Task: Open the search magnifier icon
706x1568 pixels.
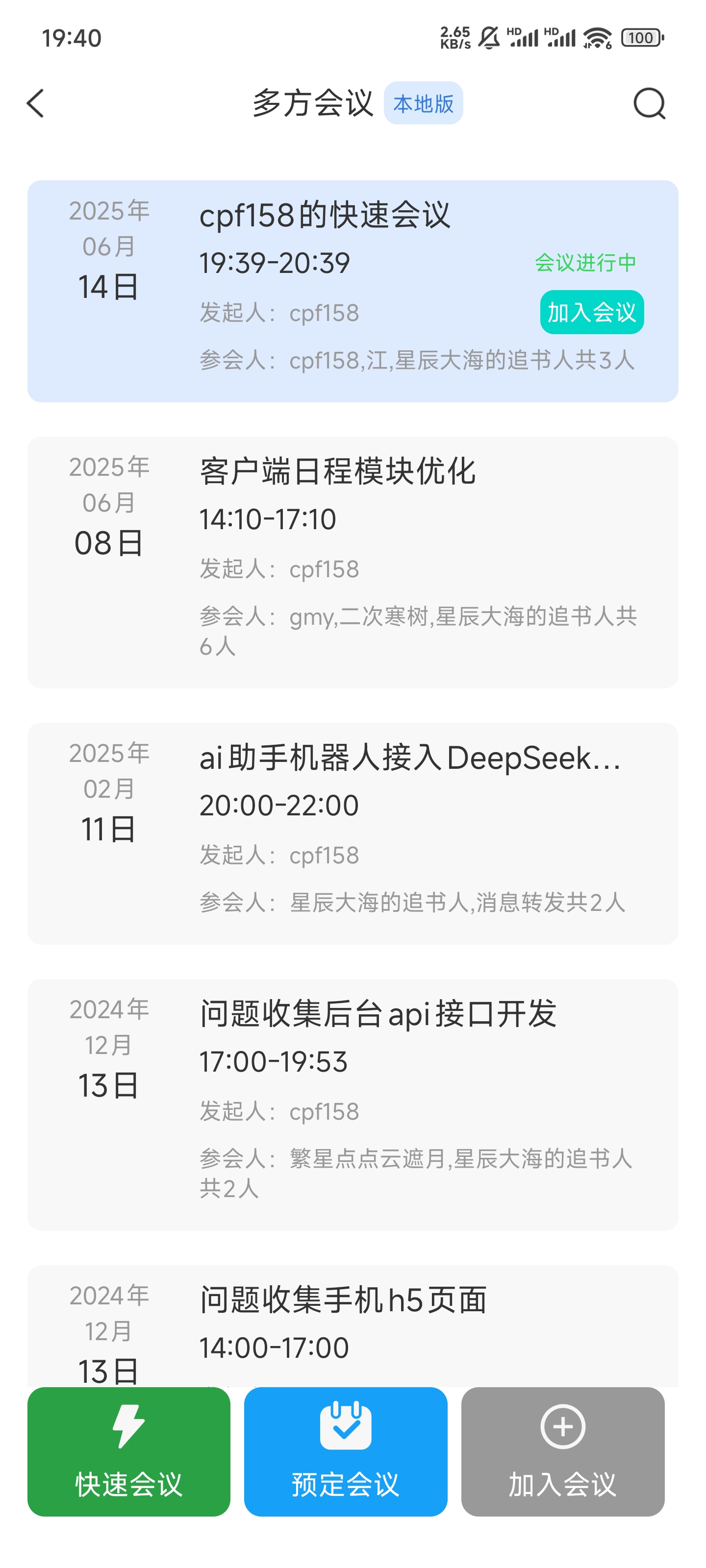Action: coord(649,103)
